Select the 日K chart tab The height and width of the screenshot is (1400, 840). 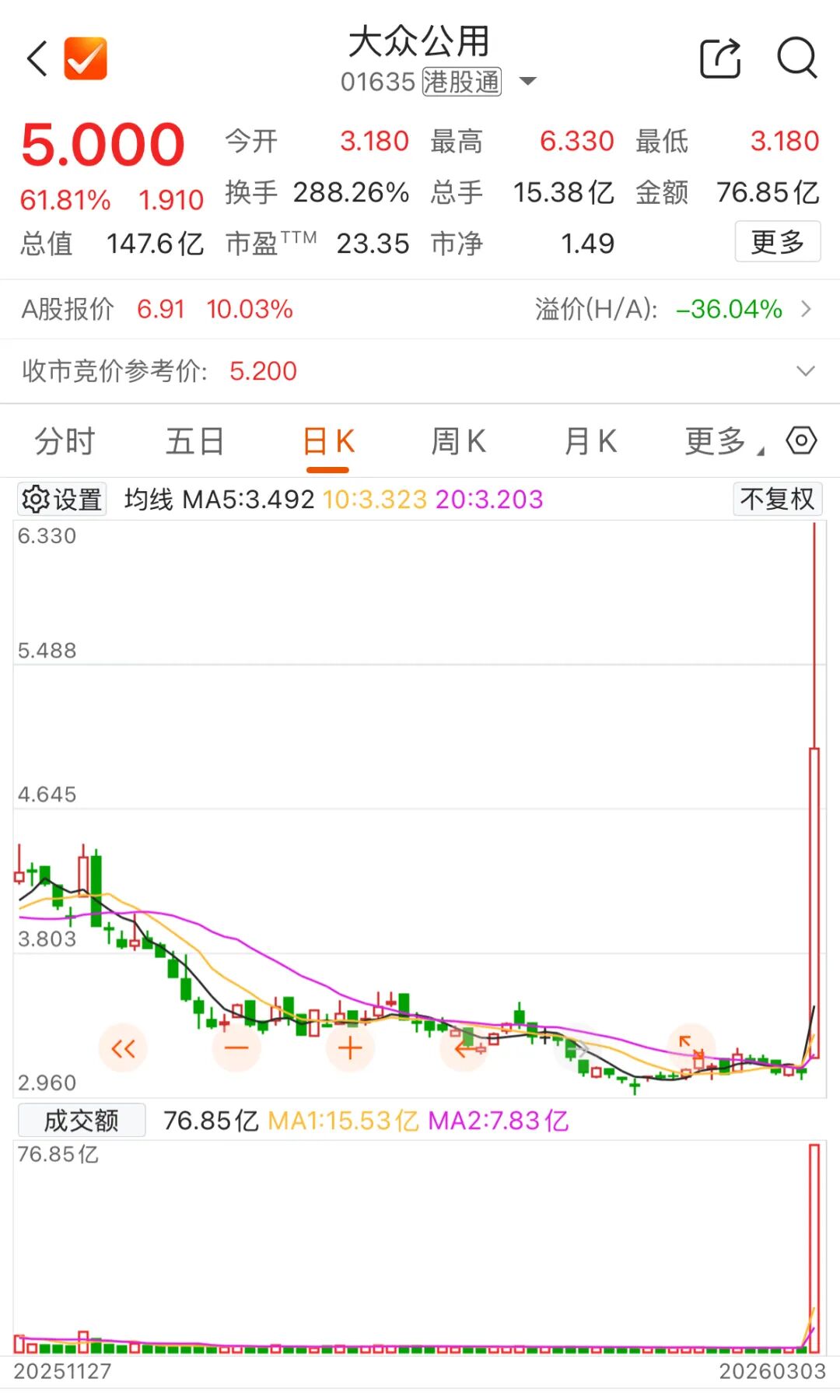click(327, 441)
